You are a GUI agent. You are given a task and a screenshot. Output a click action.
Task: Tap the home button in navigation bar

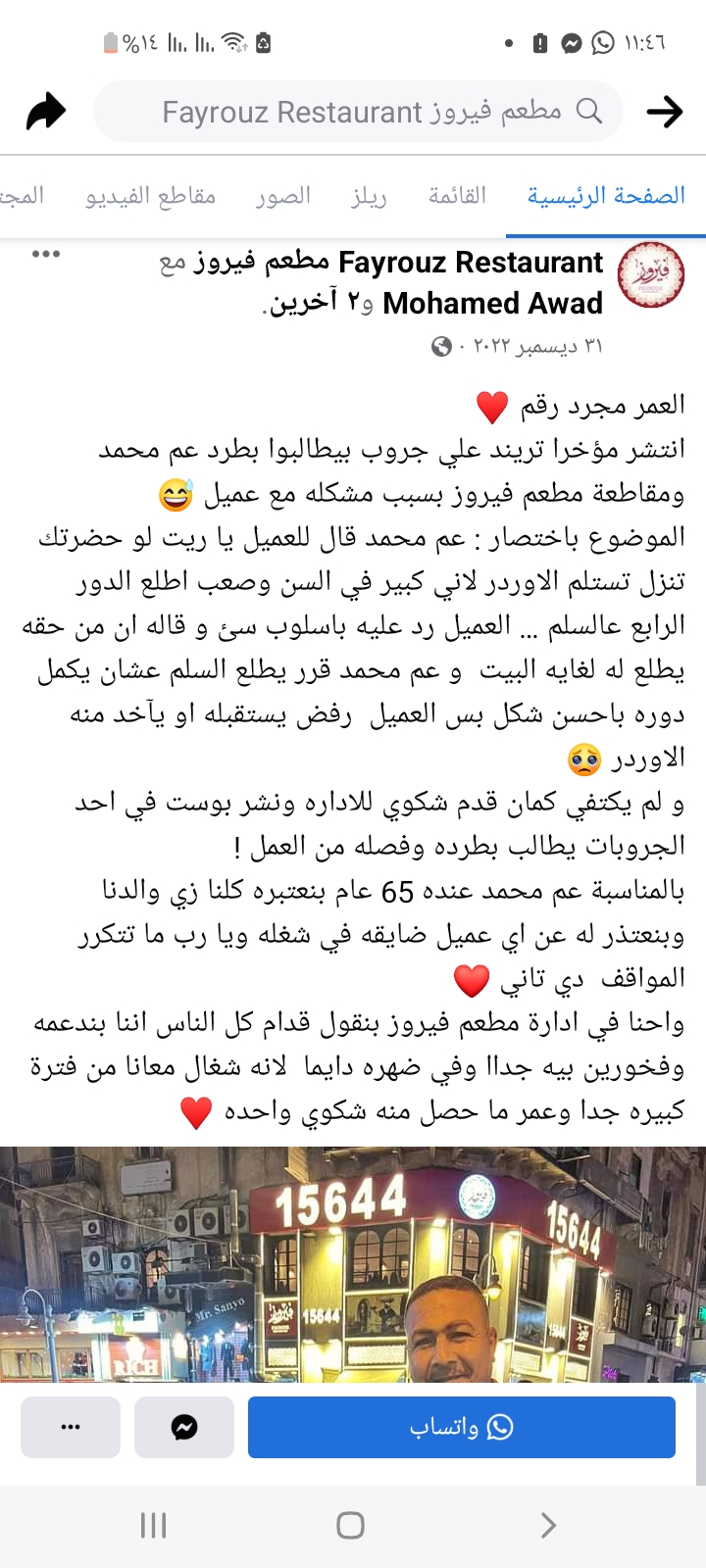(348, 1525)
